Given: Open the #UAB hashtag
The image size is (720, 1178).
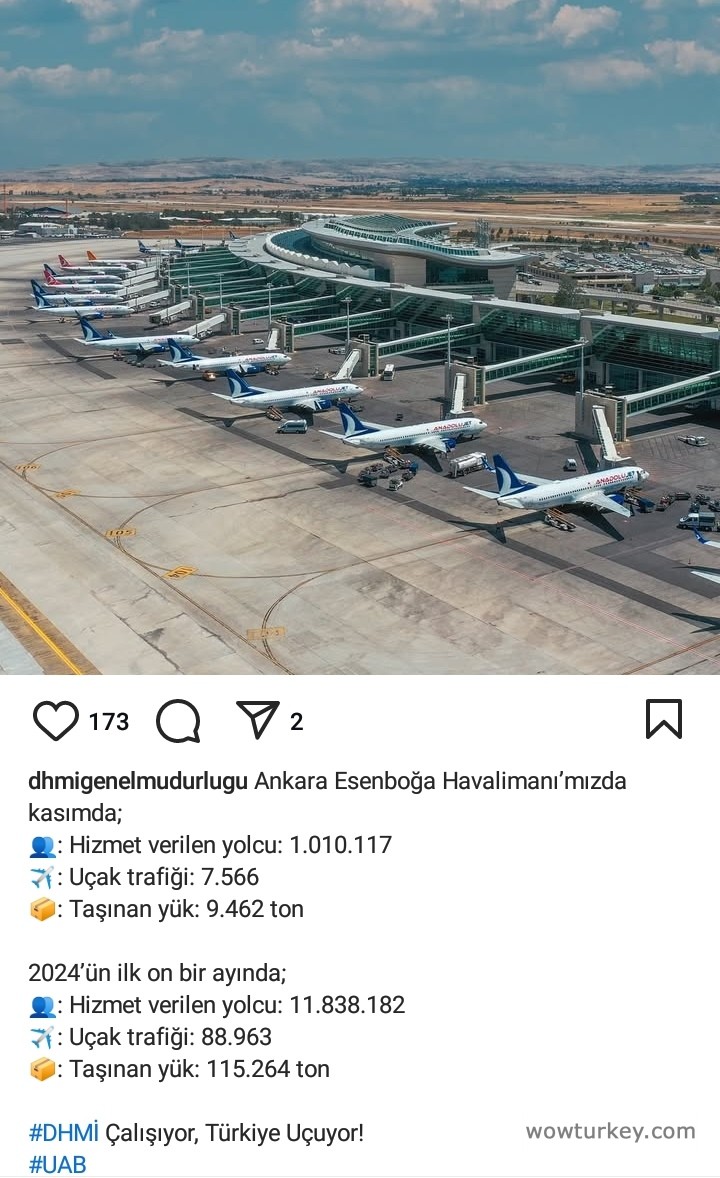Looking at the screenshot, I should pyautogui.click(x=57, y=1164).
